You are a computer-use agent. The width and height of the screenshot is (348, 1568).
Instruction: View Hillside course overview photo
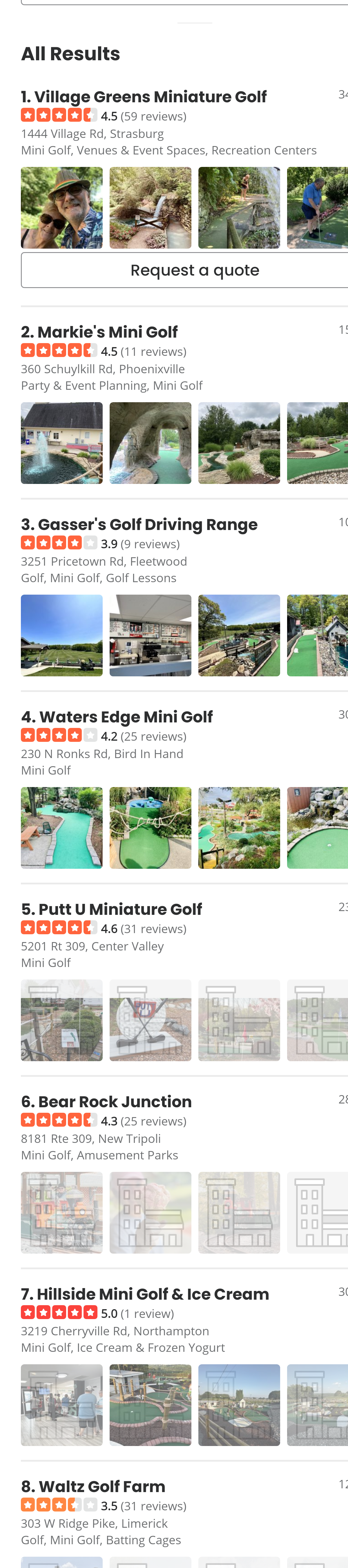150,1404
